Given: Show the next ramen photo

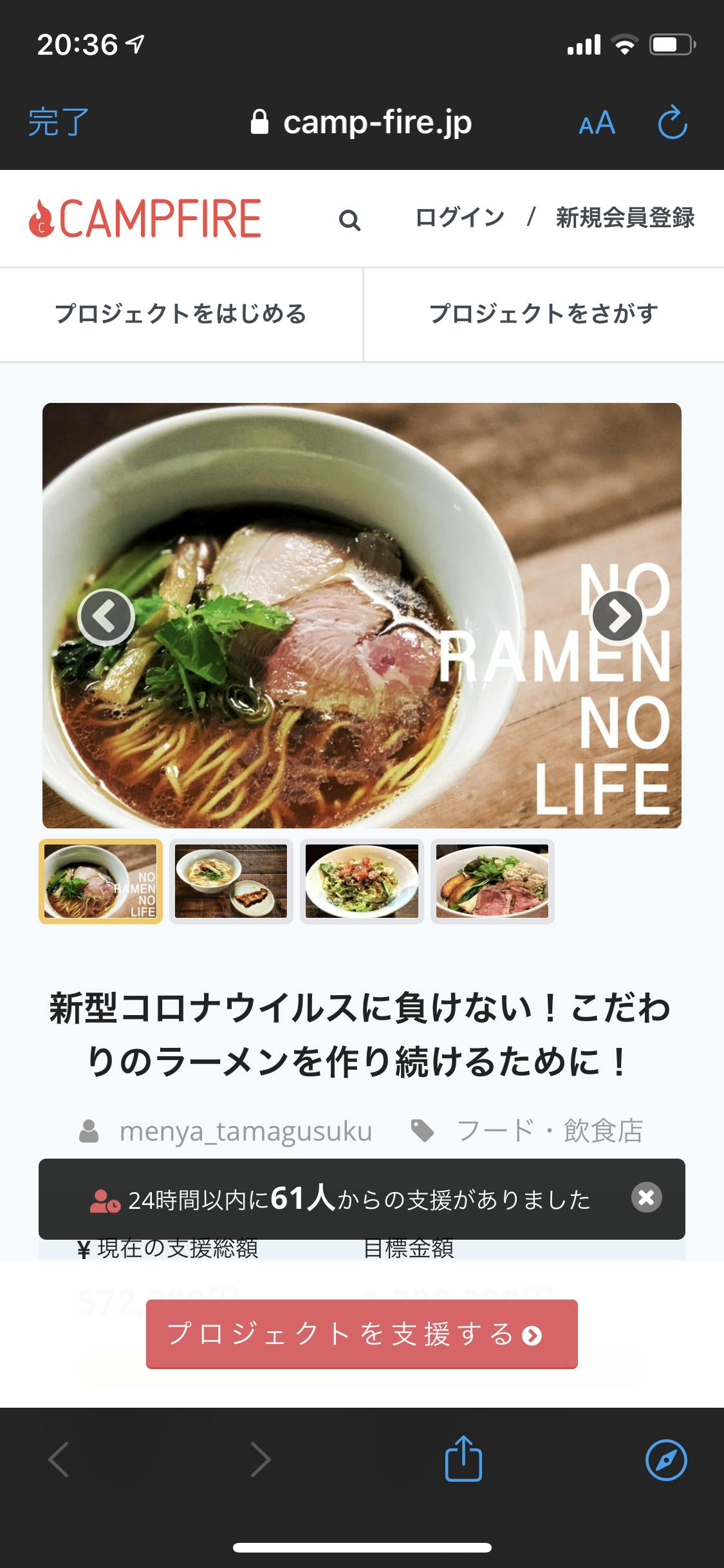Looking at the screenshot, I should (x=617, y=617).
